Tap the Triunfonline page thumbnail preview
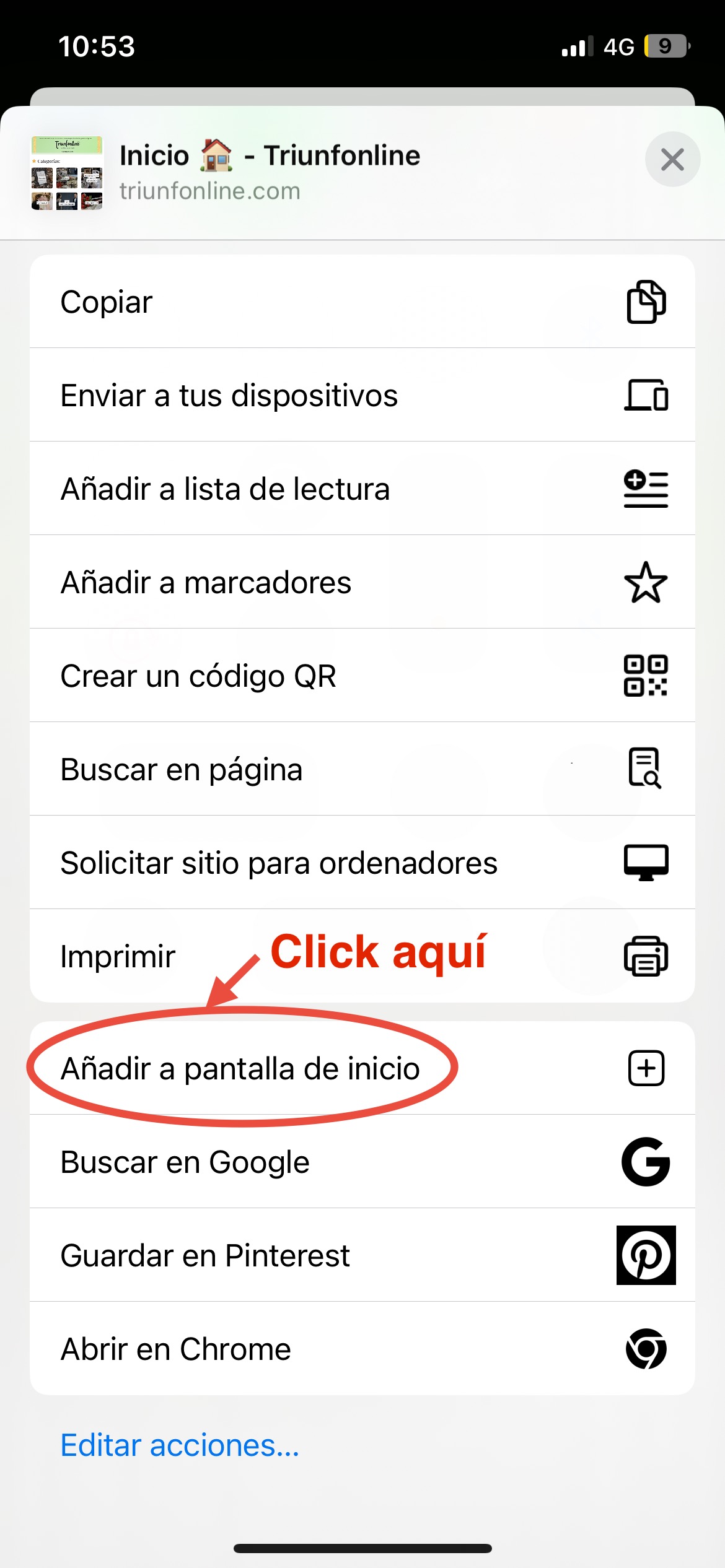This screenshot has width=725, height=1568. pos(68,171)
